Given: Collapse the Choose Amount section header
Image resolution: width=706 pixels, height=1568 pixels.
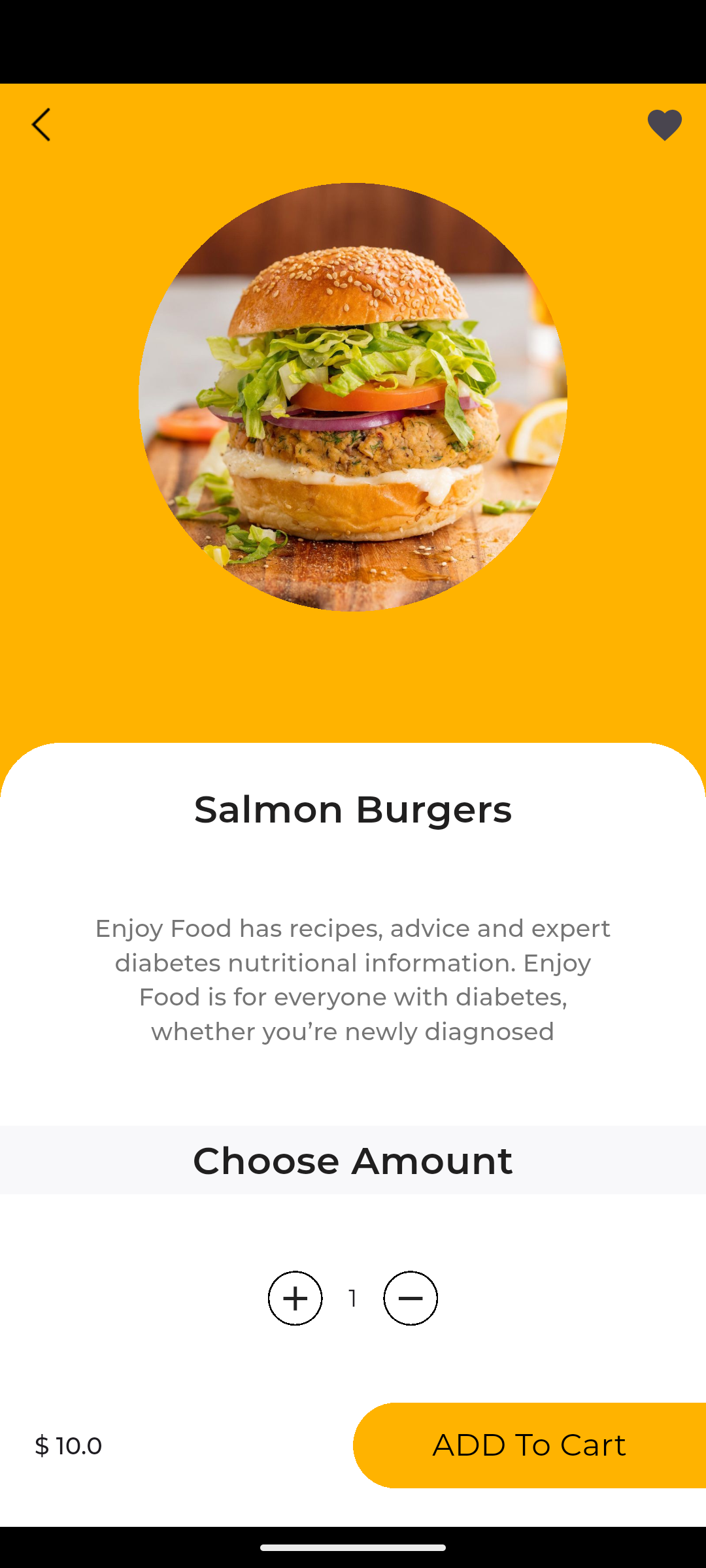Looking at the screenshot, I should [353, 1160].
